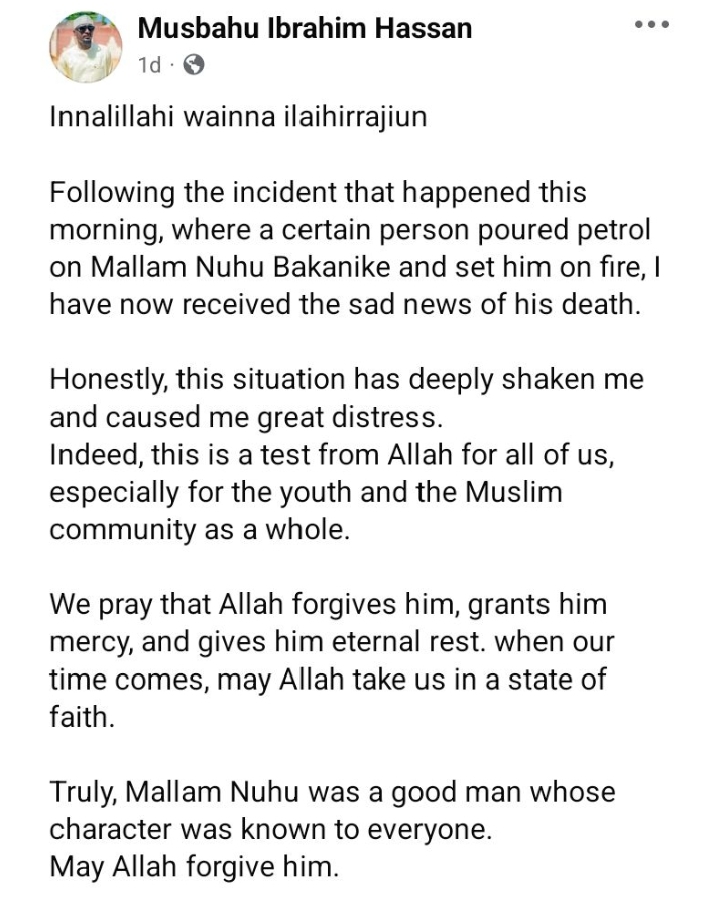Open Musbahu Ibrahim Hassan's profile picture
The width and height of the screenshot is (720, 902).
point(86,48)
